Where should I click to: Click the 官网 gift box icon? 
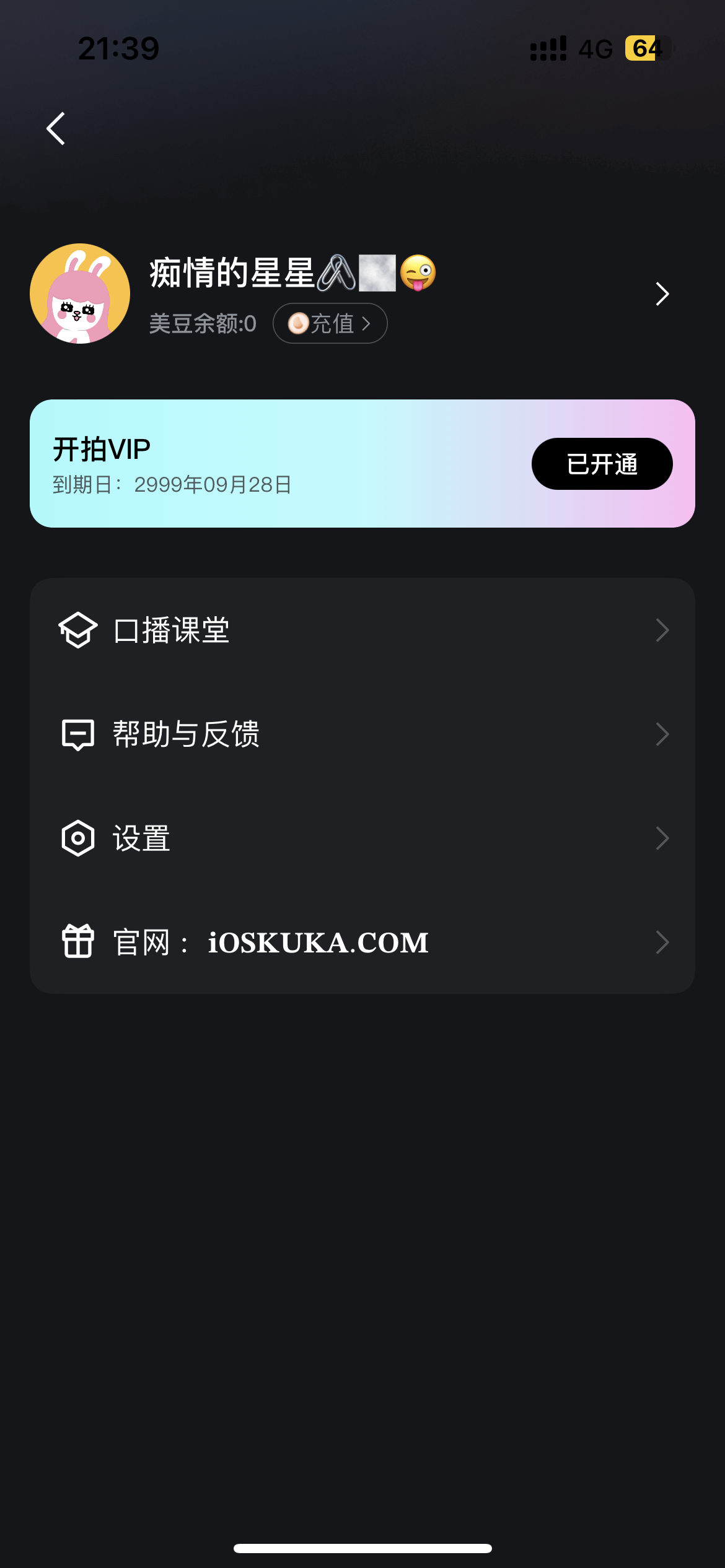point(77,942)
